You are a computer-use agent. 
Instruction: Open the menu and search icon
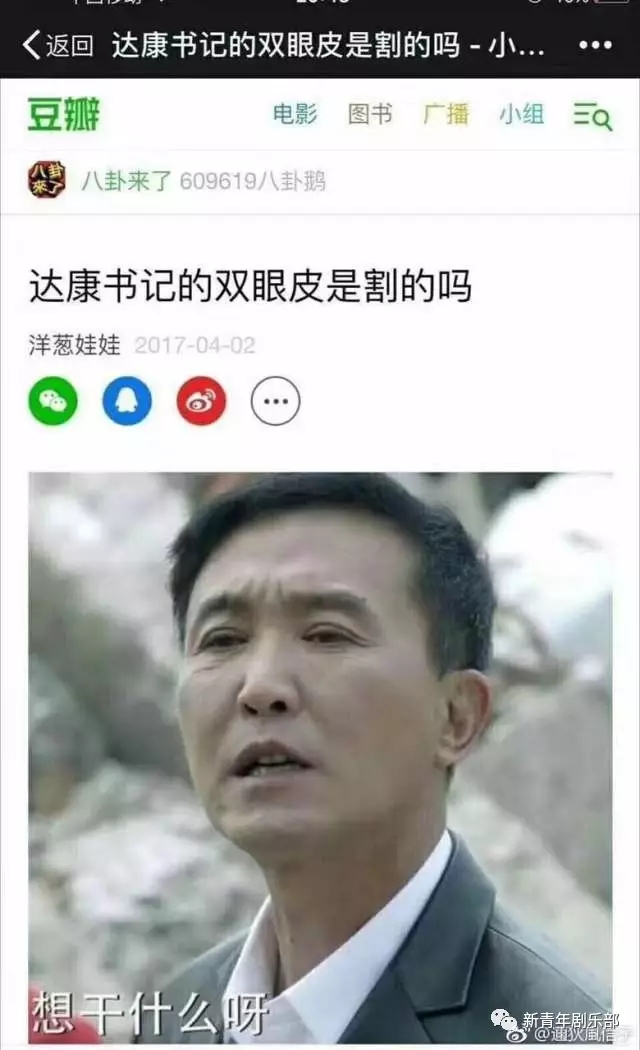pyautogui.click(x=592, y=116)
